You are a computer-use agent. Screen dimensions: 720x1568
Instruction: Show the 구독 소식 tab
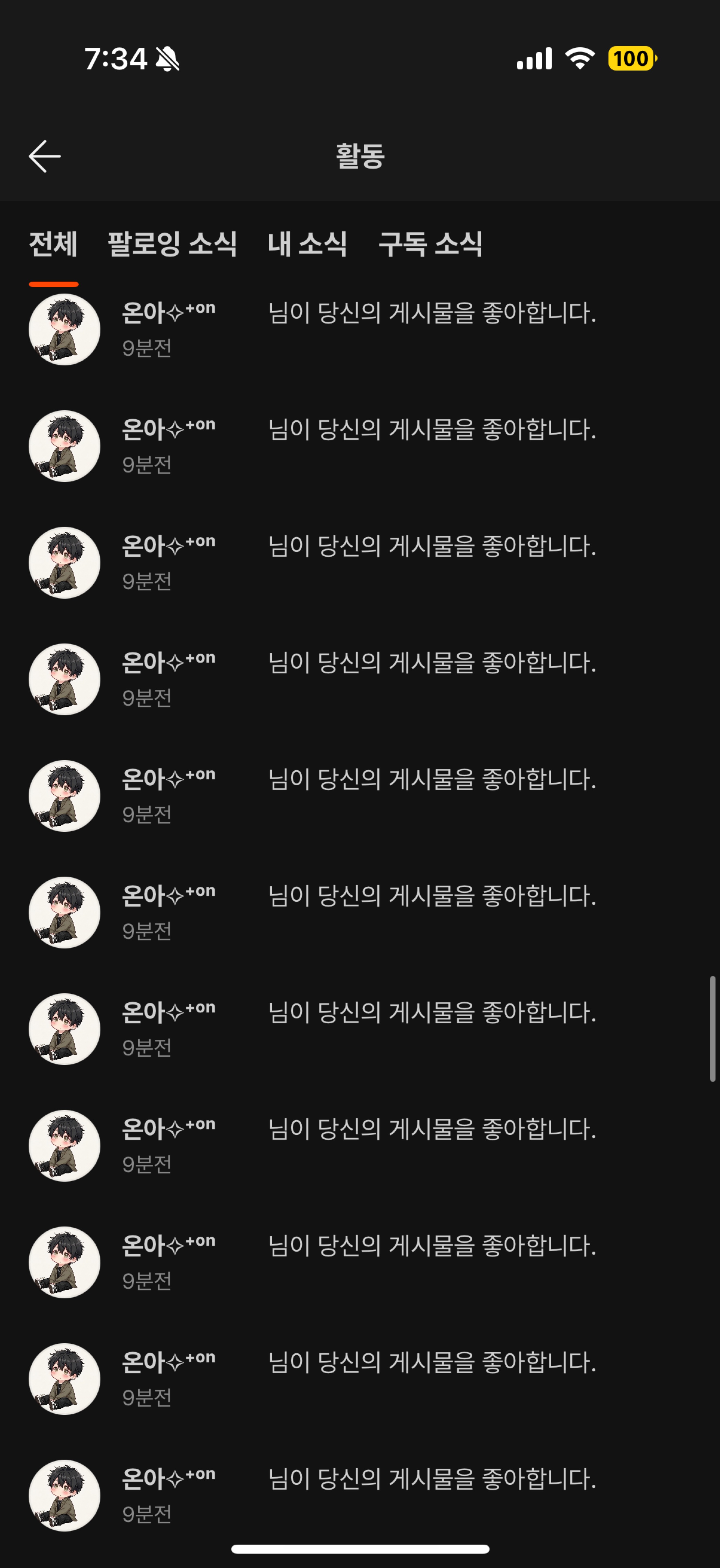[x=430, y=245]
